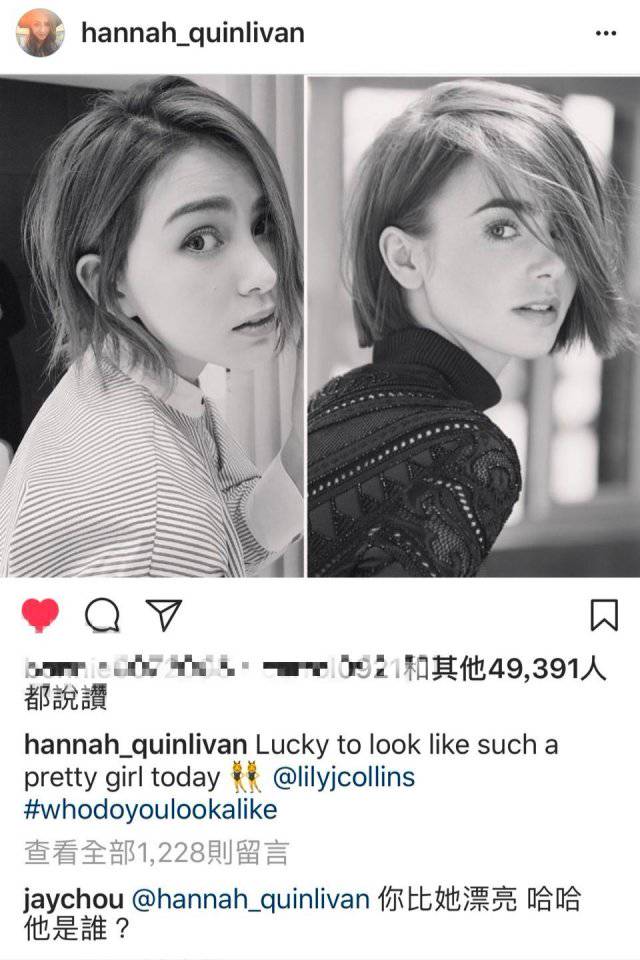Open hannah_quinlivan profile picture
Screen dimensions: 640x960
click(x=40, y=33)
